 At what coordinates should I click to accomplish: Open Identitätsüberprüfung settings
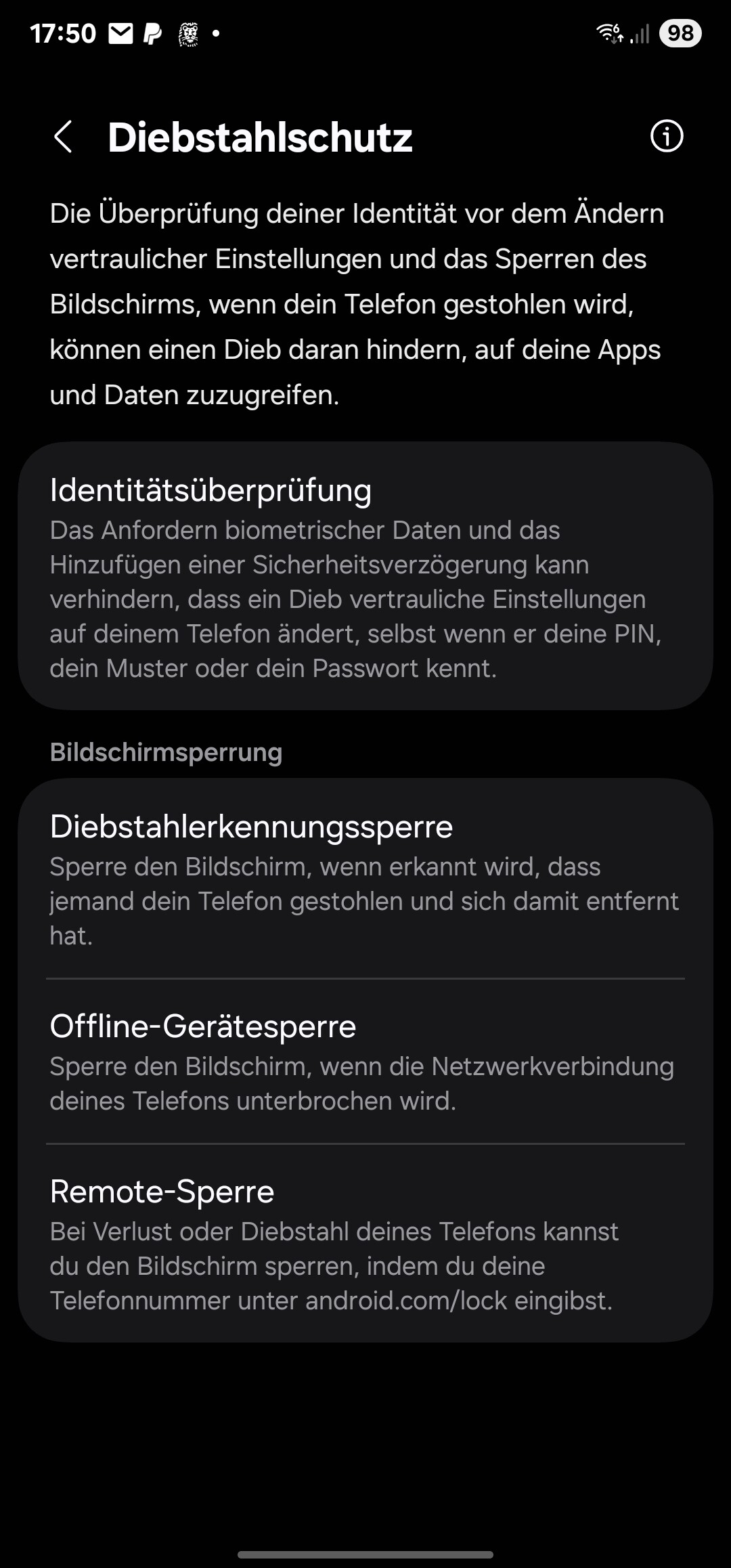click(x=365, y=576)
